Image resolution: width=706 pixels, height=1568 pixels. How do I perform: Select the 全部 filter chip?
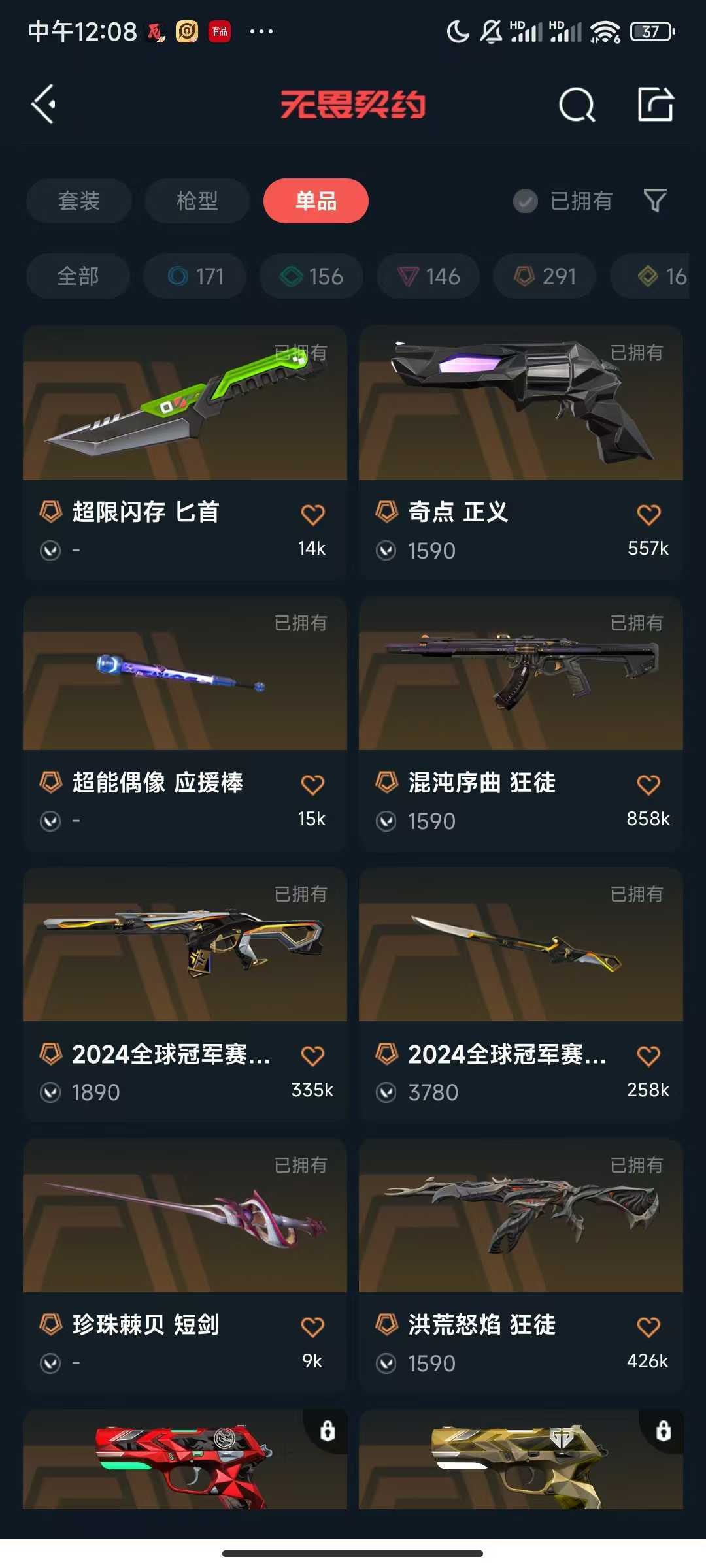tap(78, 276)
